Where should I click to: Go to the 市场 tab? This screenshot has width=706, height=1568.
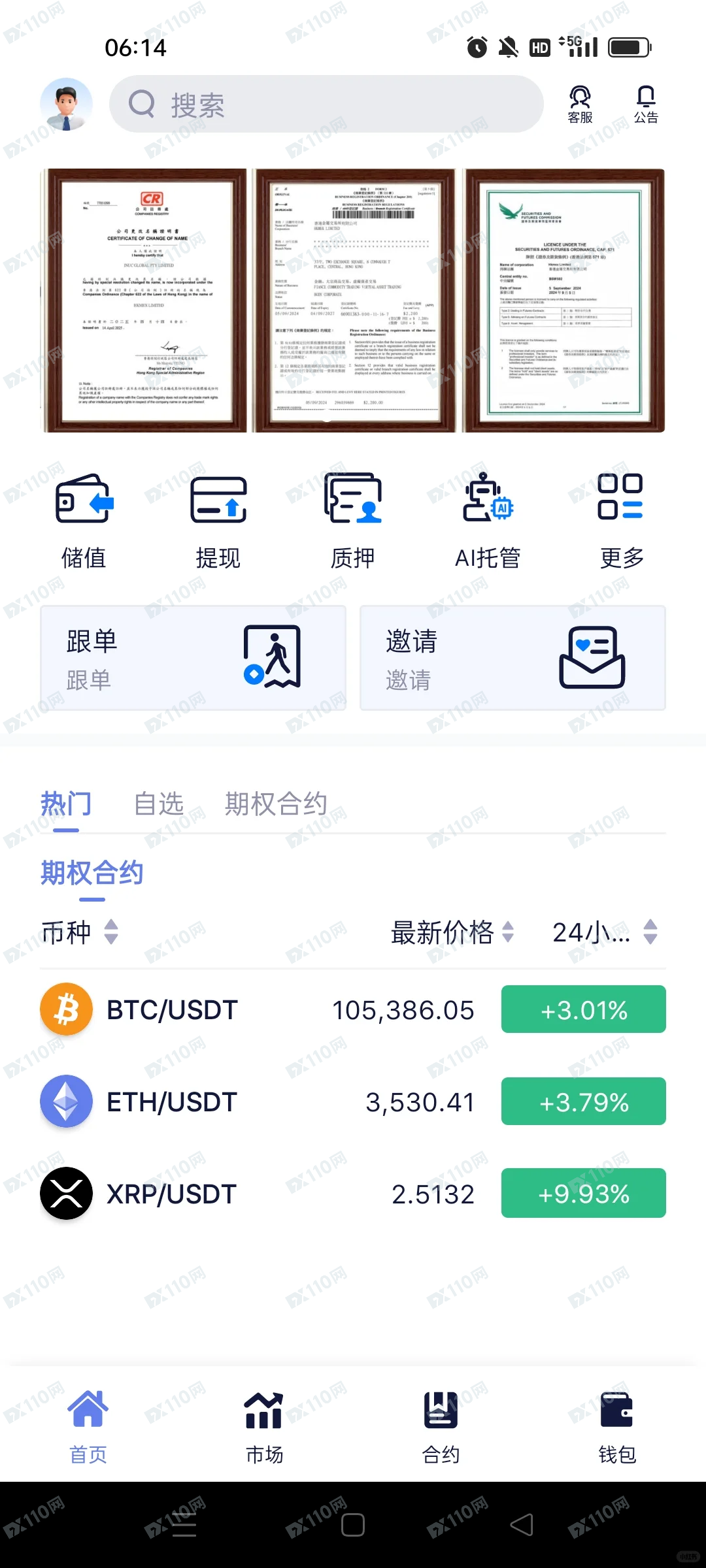[264, 1428]
